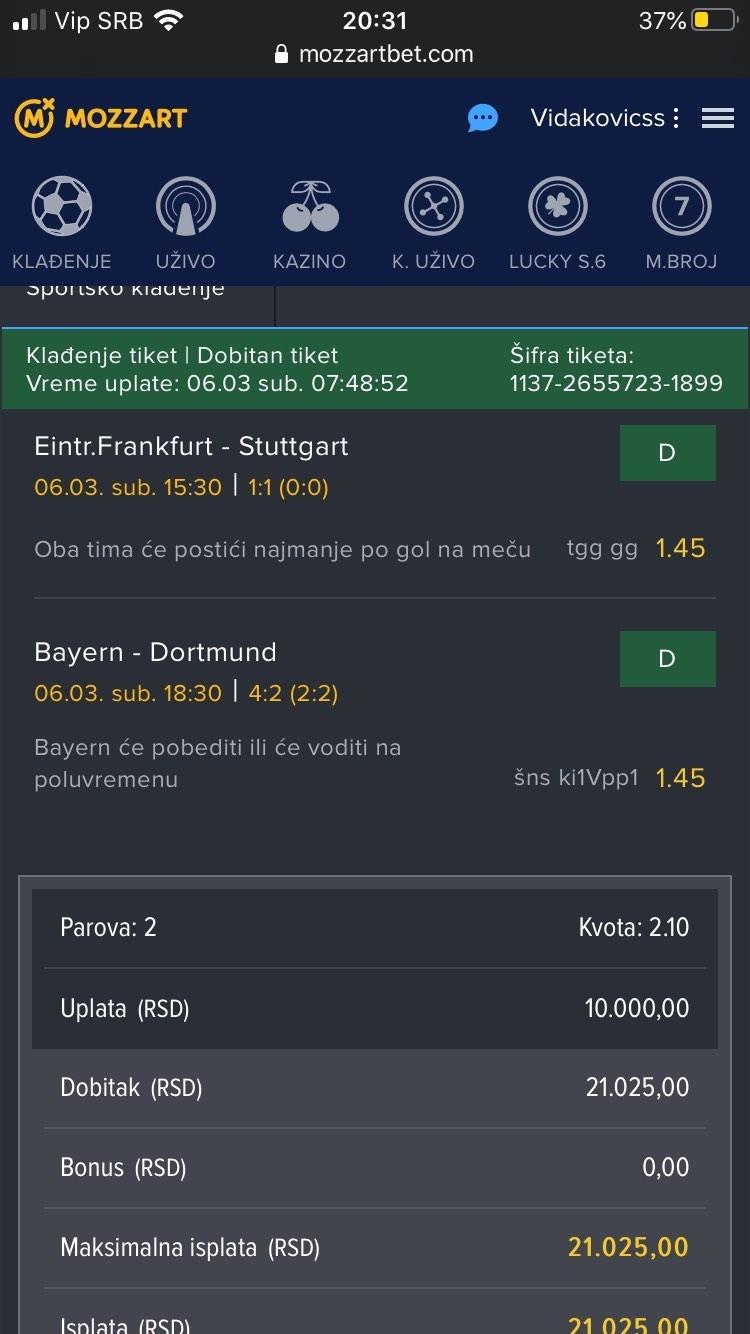Image resolution: width=750 pixels, height=1334 pixels.
Task: Open M.Broj section
Action: pyautogui.click(x=682, y=224)
